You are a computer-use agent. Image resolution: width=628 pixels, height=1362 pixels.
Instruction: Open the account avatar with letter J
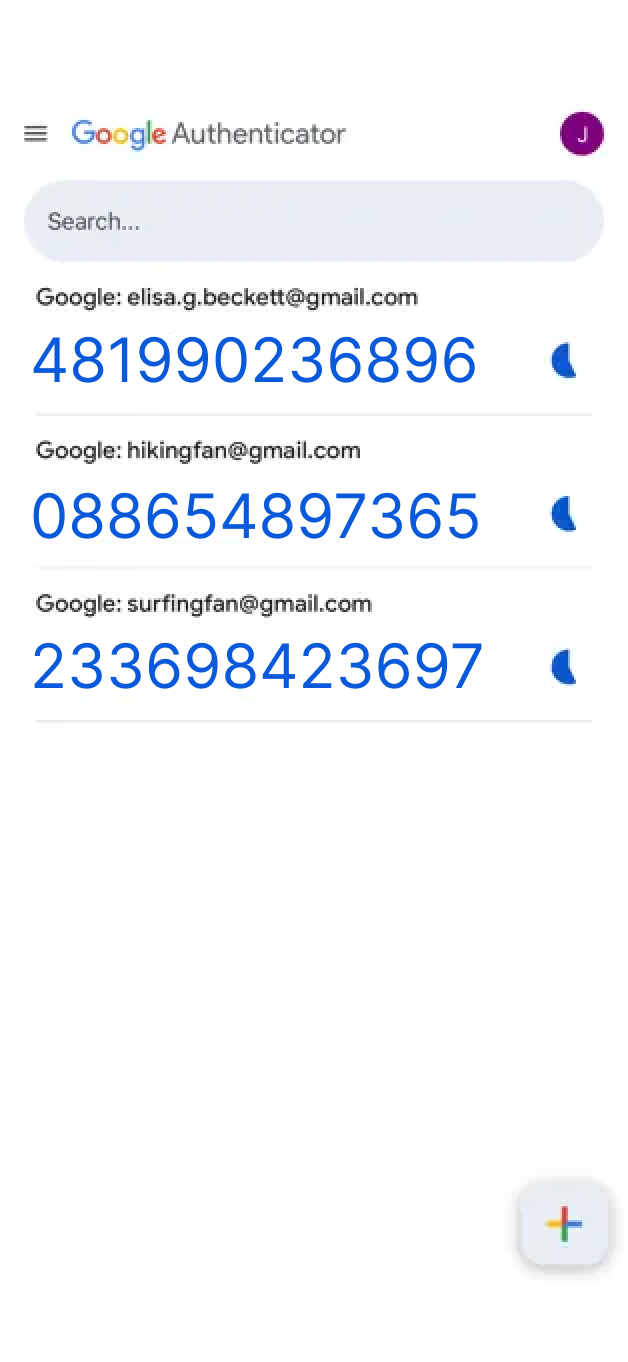click(581, 134)
